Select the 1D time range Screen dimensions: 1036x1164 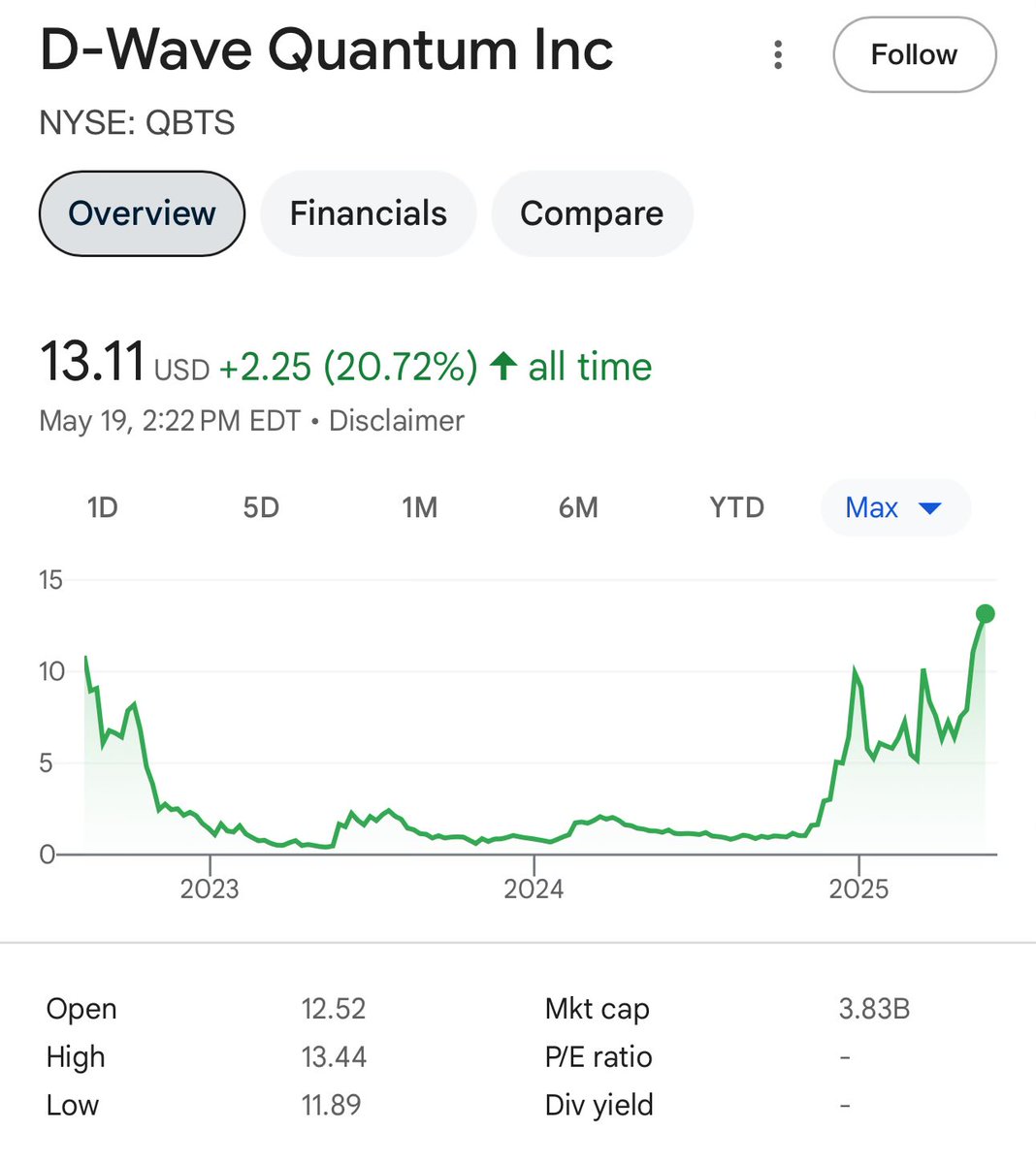coord(102,507)
